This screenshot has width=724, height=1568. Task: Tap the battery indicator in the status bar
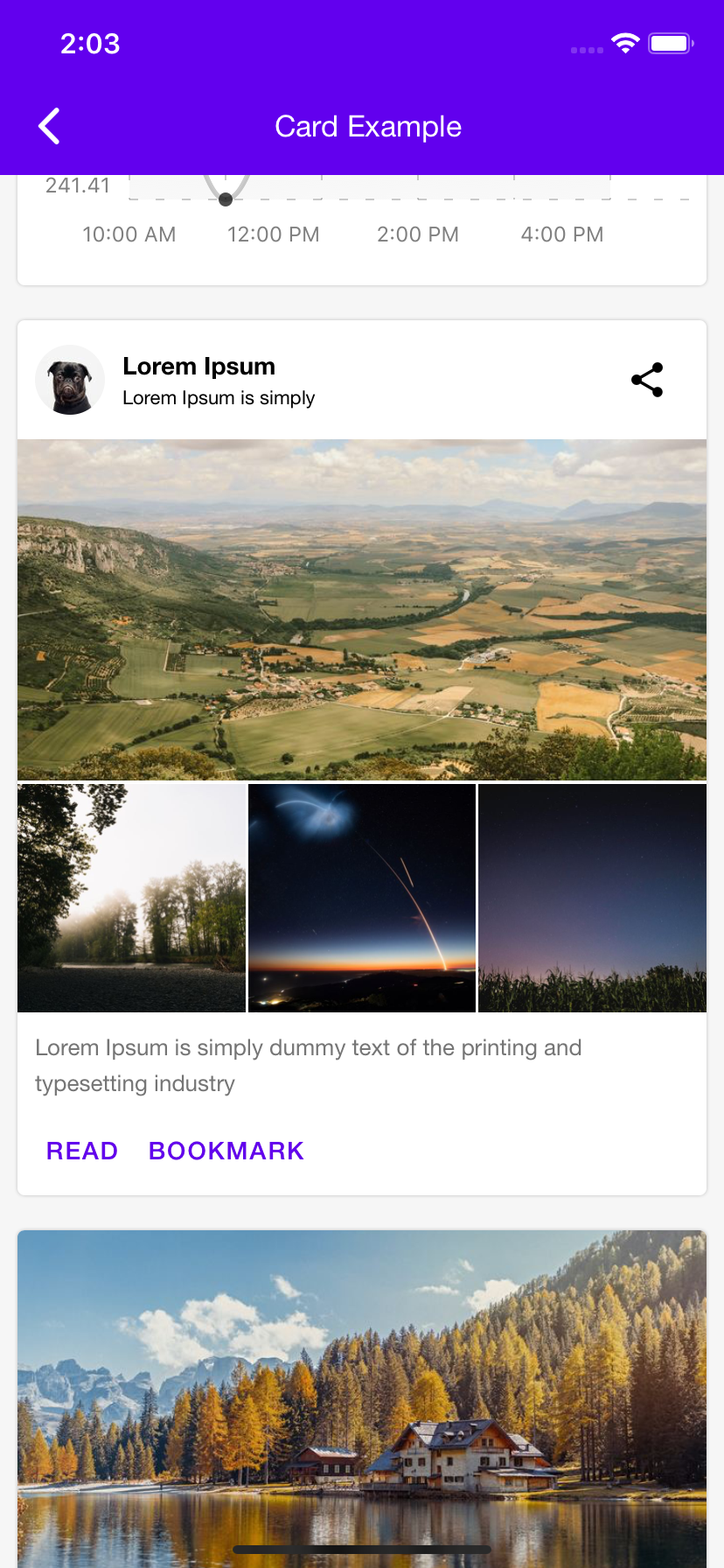click(670, 42)
